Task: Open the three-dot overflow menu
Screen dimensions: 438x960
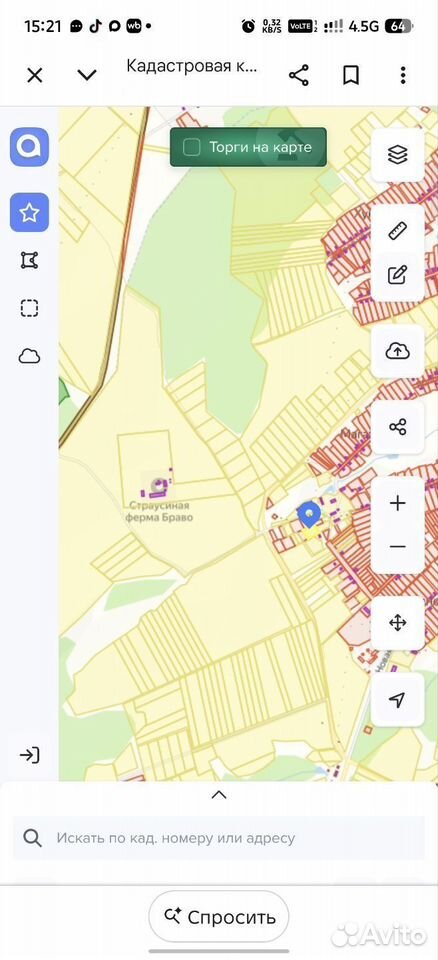Action: (x=402, y=75)
